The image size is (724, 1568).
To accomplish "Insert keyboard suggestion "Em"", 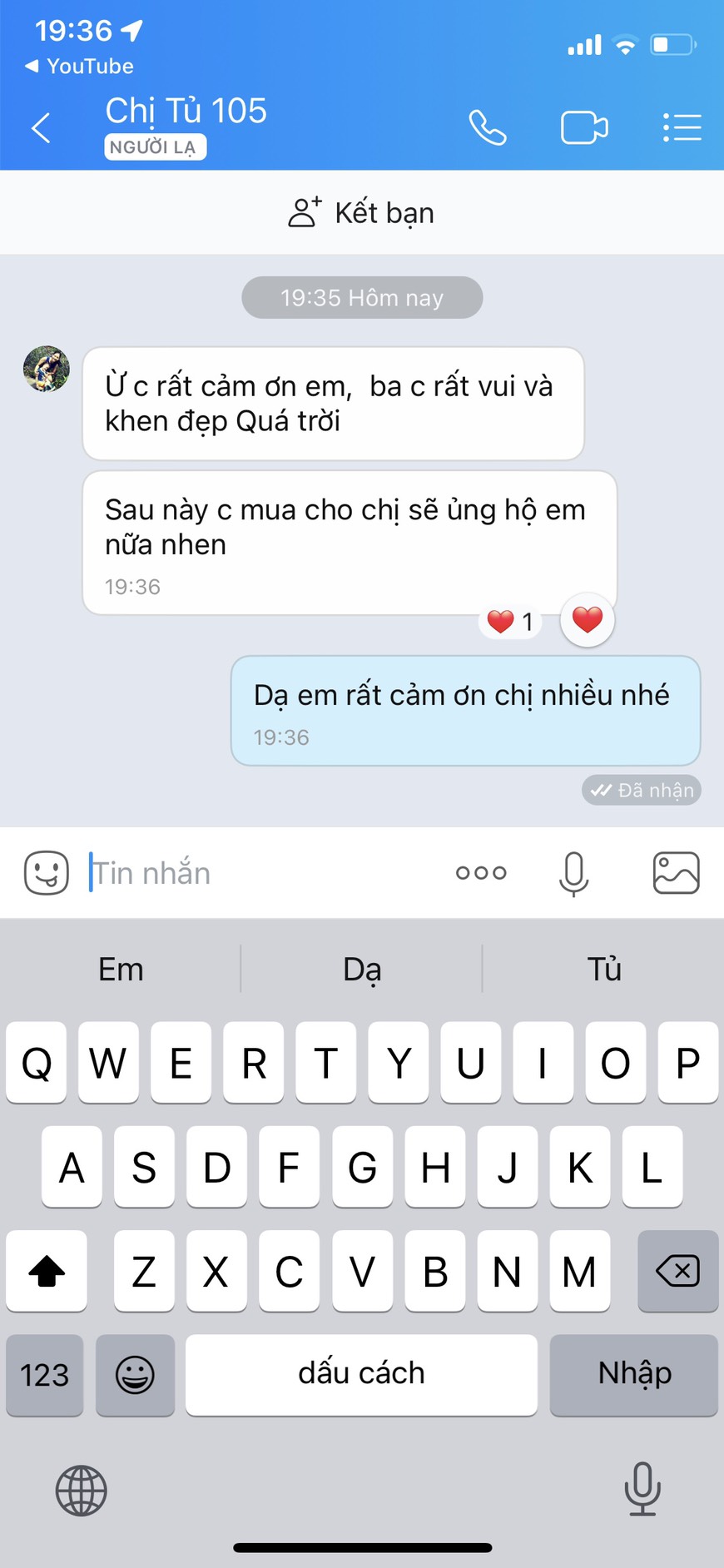I will (x=121, y=970).
